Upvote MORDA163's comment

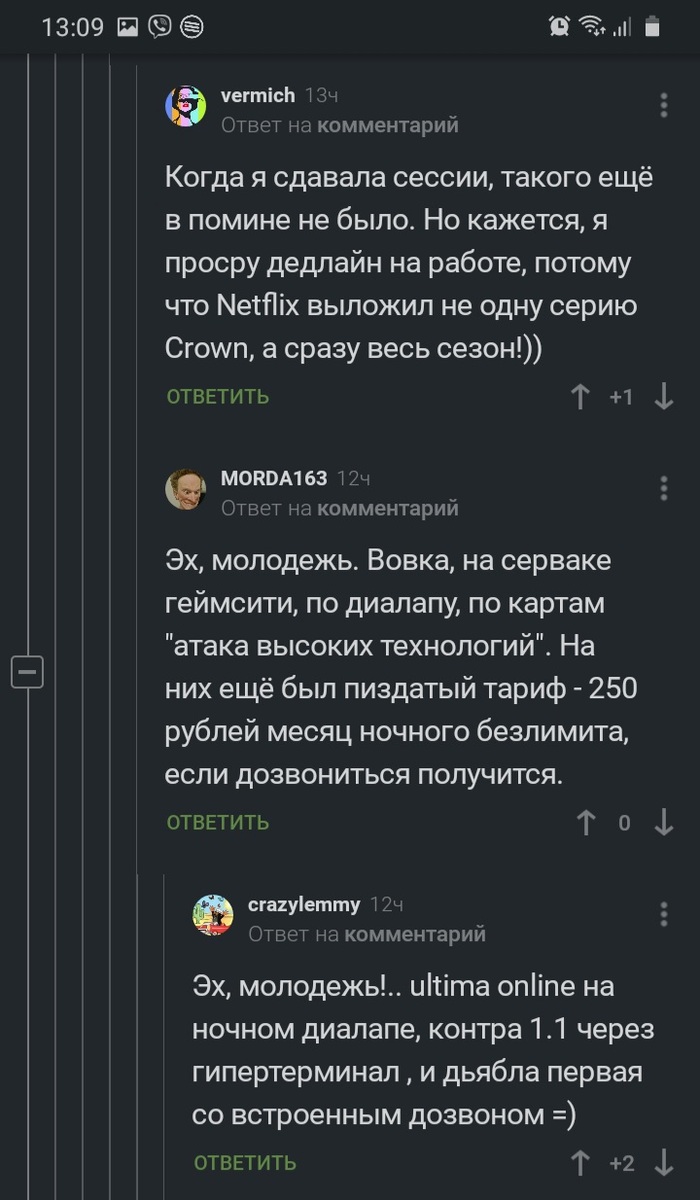point(587,823)
